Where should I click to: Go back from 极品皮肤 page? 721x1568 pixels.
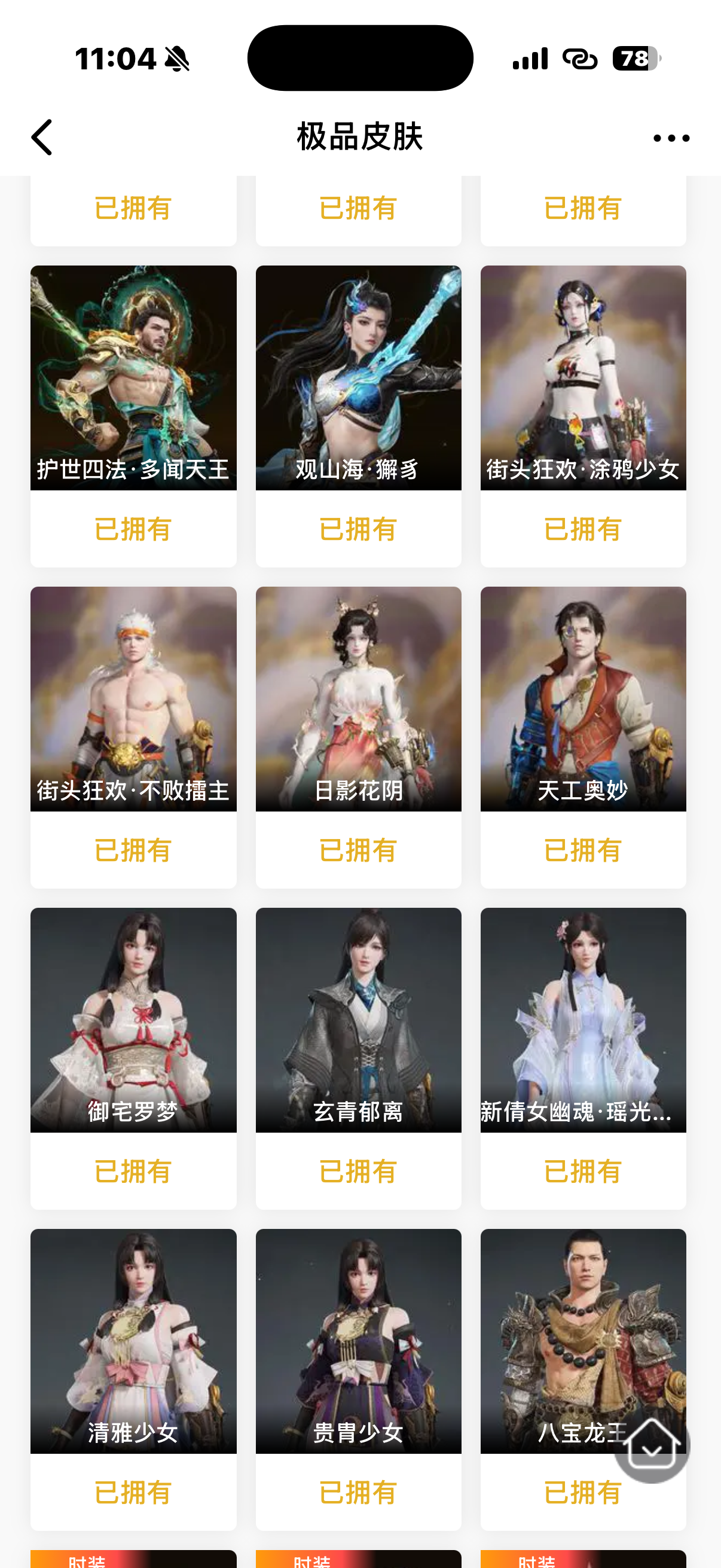pyautogui.click(x=41, y=138)
